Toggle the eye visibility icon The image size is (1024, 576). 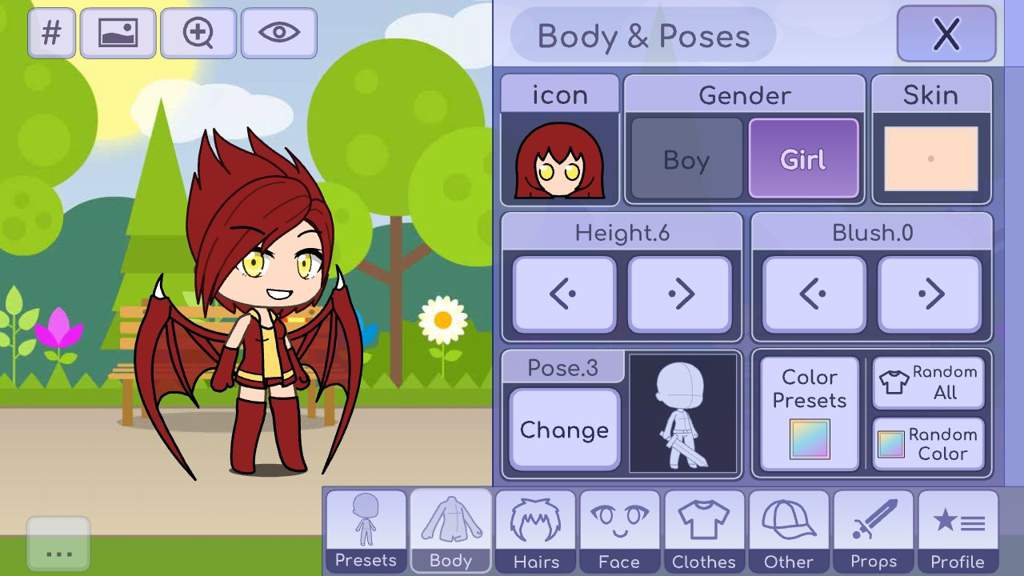point(279,33)
